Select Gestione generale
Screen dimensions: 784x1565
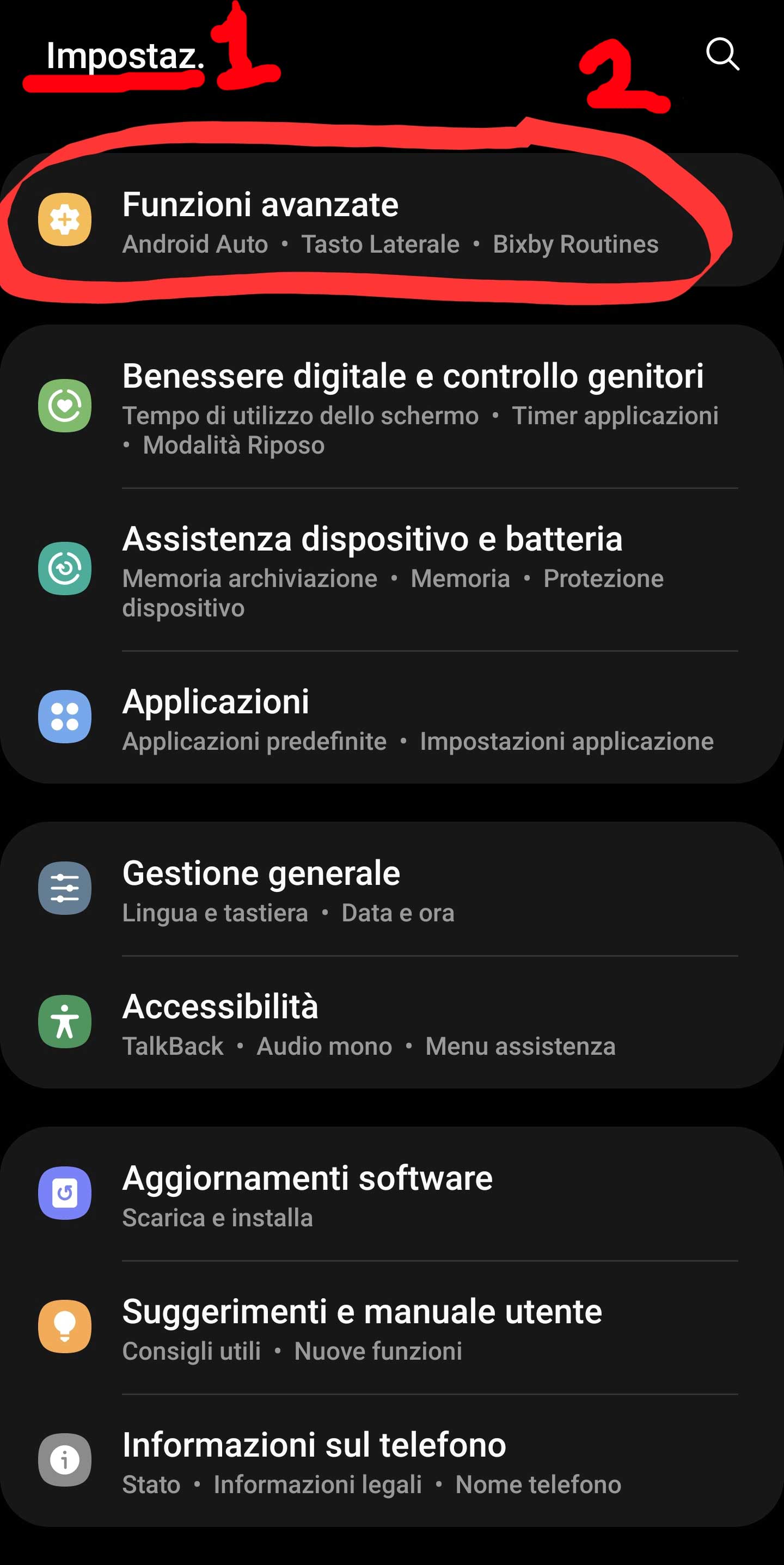pyautogui.click(x=389, y=889)
